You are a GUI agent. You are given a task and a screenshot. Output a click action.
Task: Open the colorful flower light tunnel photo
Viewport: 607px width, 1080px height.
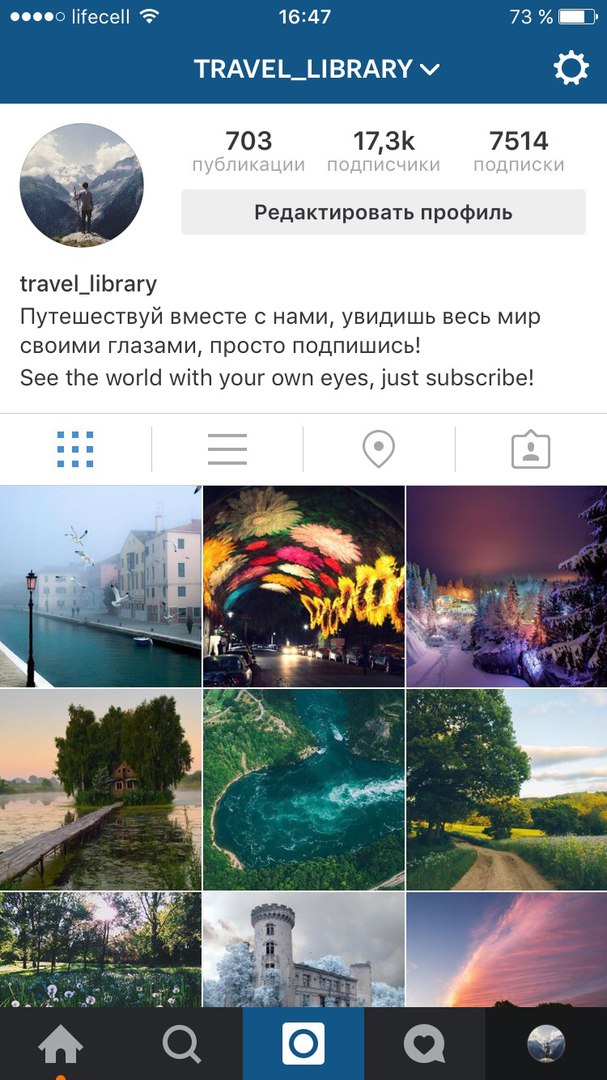point(303,586)
